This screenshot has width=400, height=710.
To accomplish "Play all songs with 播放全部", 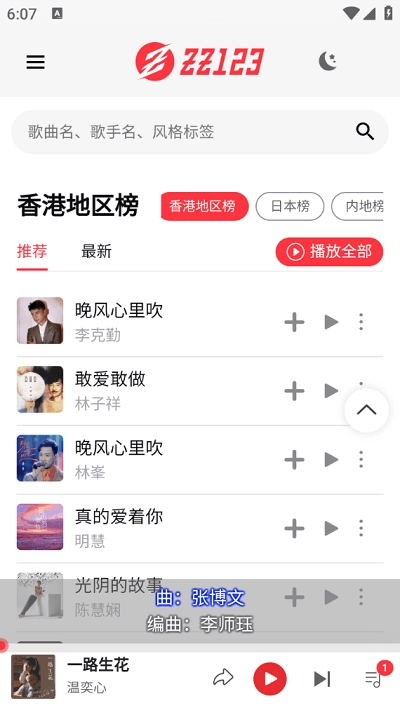I will pyautogui.click(x=329, y=251).
